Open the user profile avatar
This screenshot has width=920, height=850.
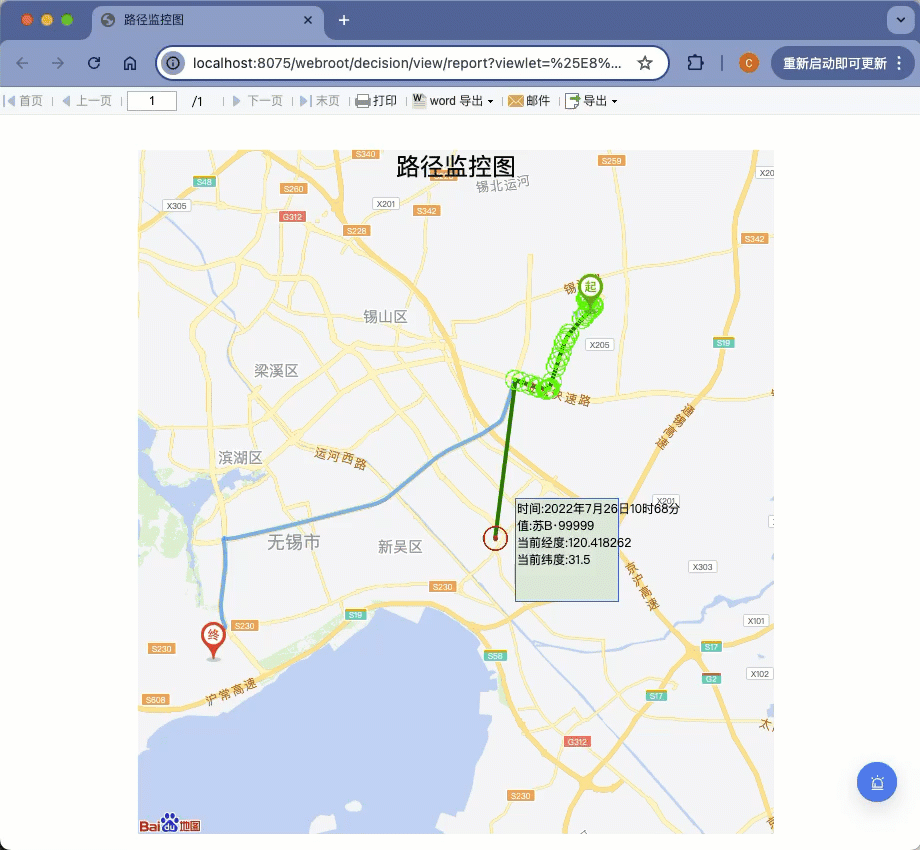[x=748, y=63]
